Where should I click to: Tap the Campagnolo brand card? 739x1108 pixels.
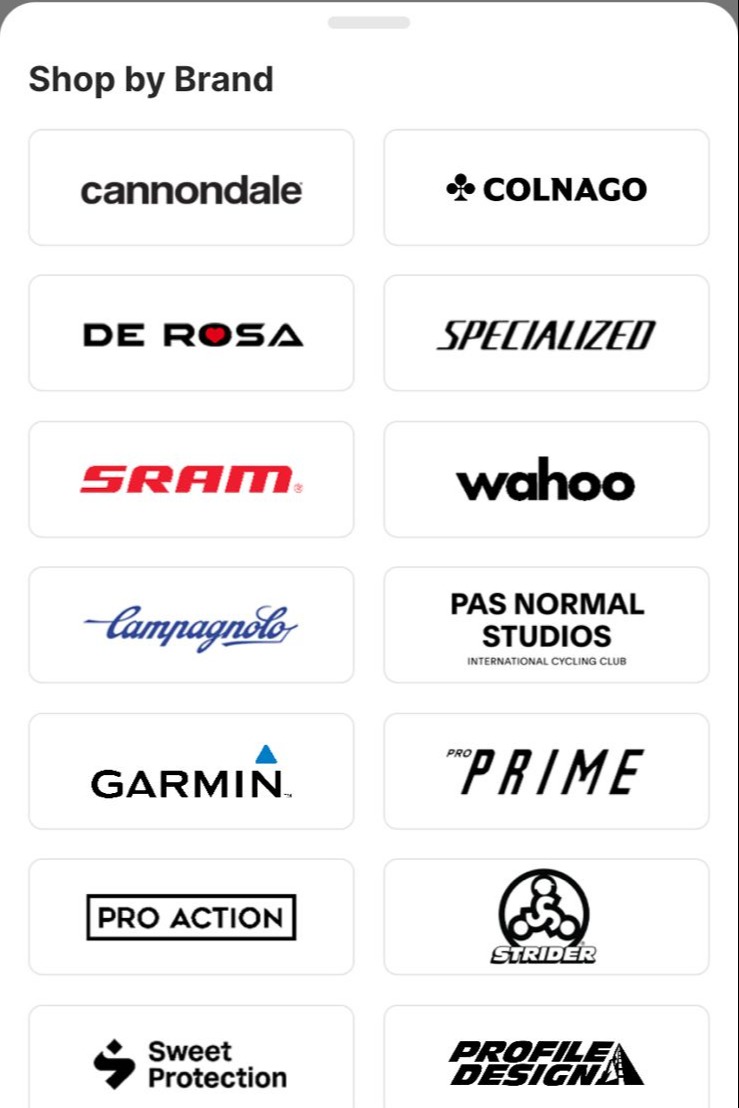click(x=191, y=626)
